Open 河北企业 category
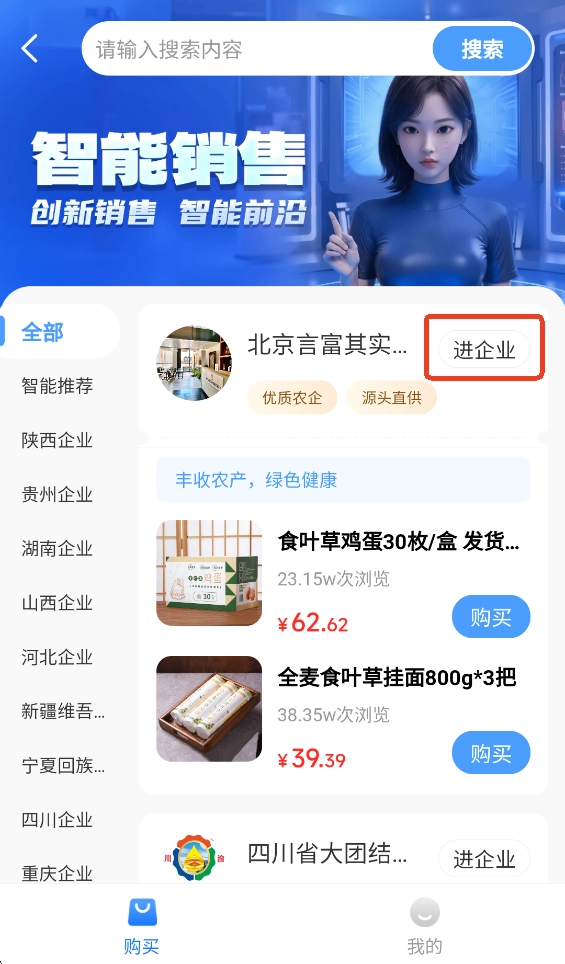 click(57, 657)
